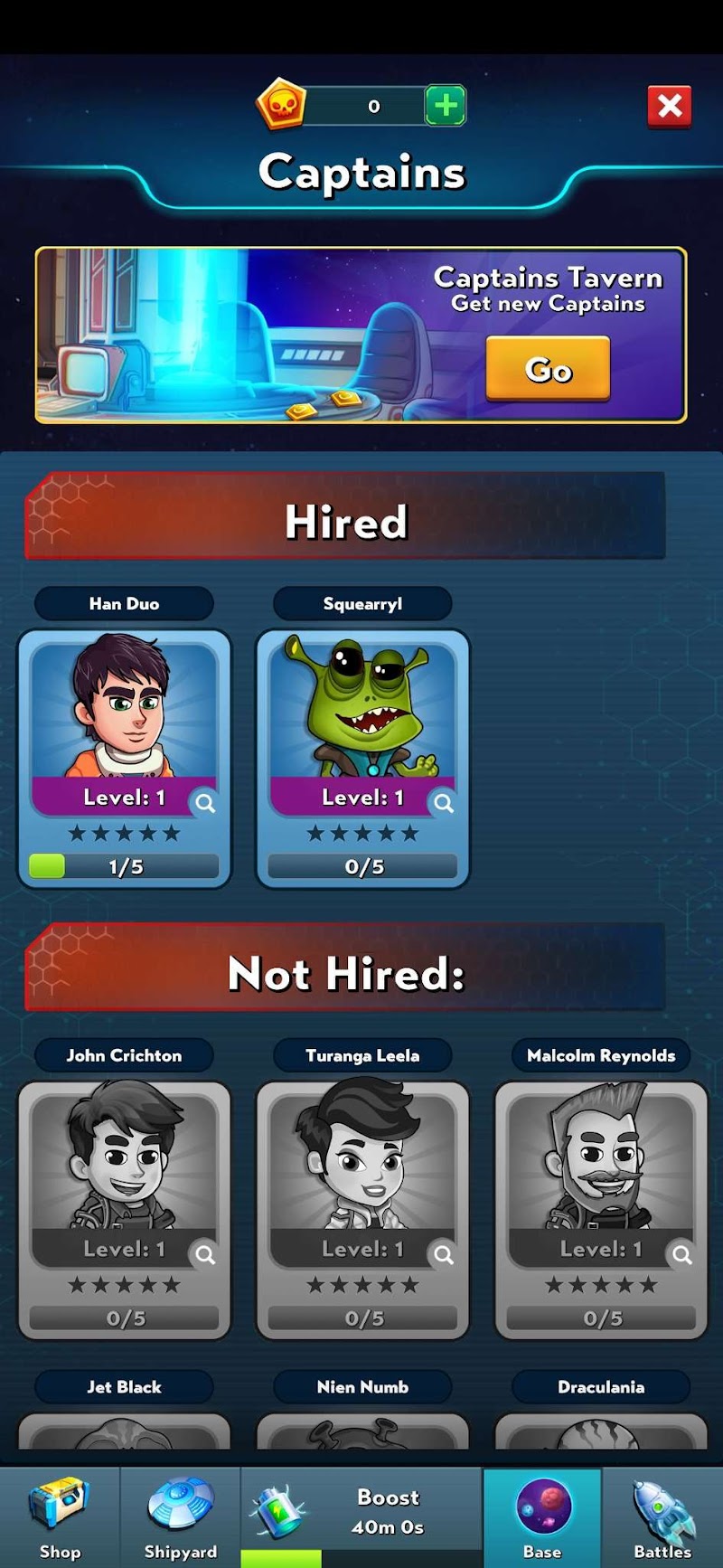View Malcolm Reynolds details via magnifier
723x1568 pixels.
(x=682, y=1254)
